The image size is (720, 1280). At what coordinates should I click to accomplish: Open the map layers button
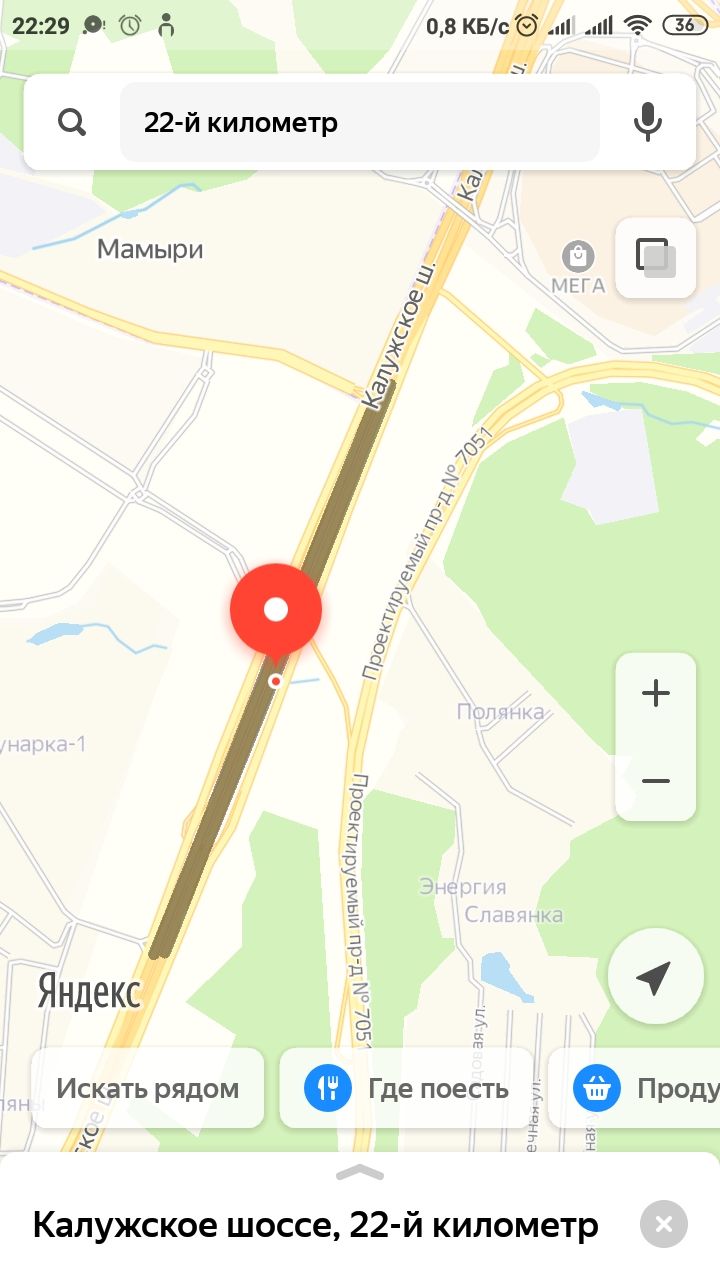(655, 258)
